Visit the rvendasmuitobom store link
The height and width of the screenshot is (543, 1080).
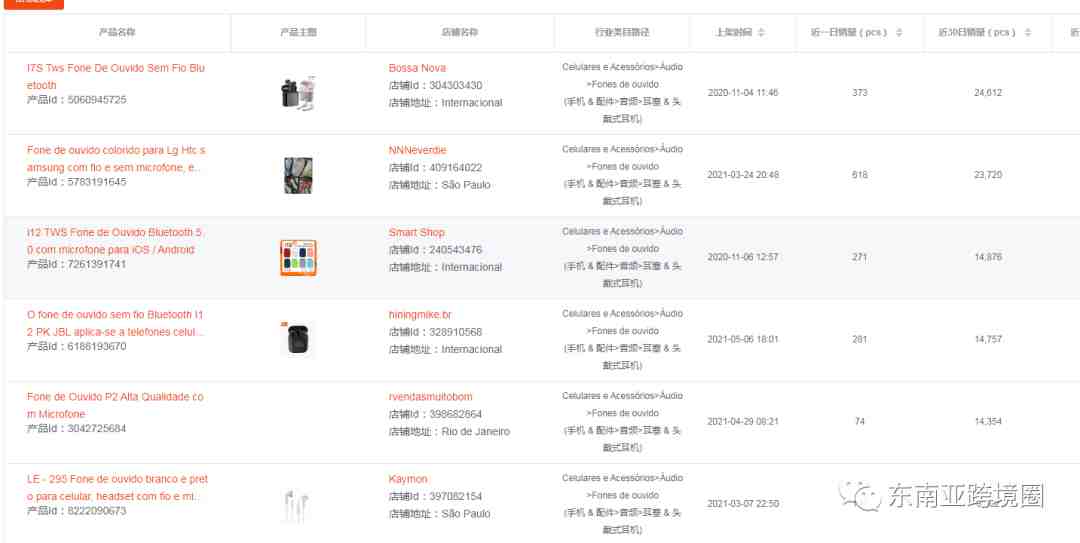pos(430,397)
